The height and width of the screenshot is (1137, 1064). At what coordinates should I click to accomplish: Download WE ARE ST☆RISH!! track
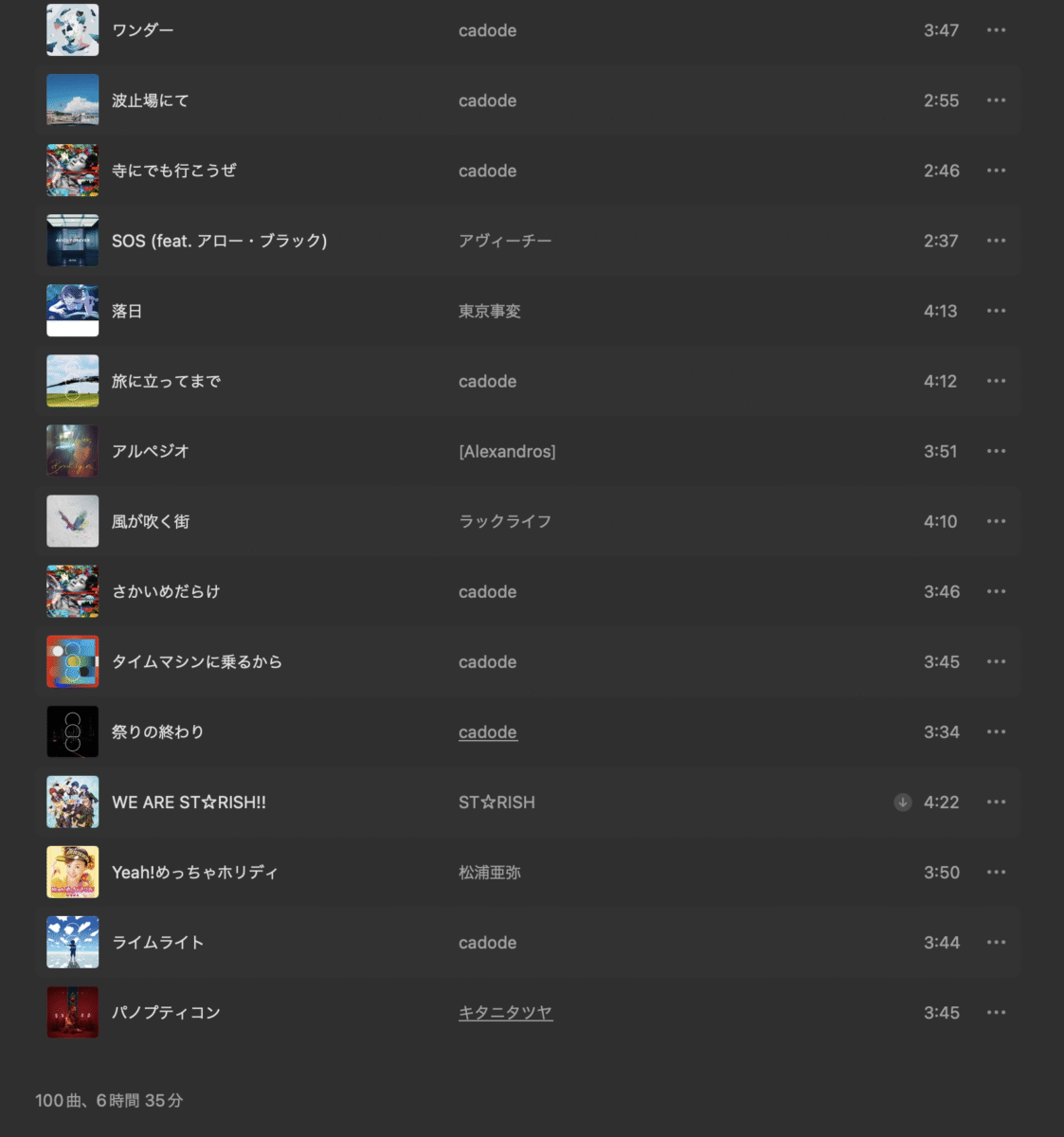point(903,802)
